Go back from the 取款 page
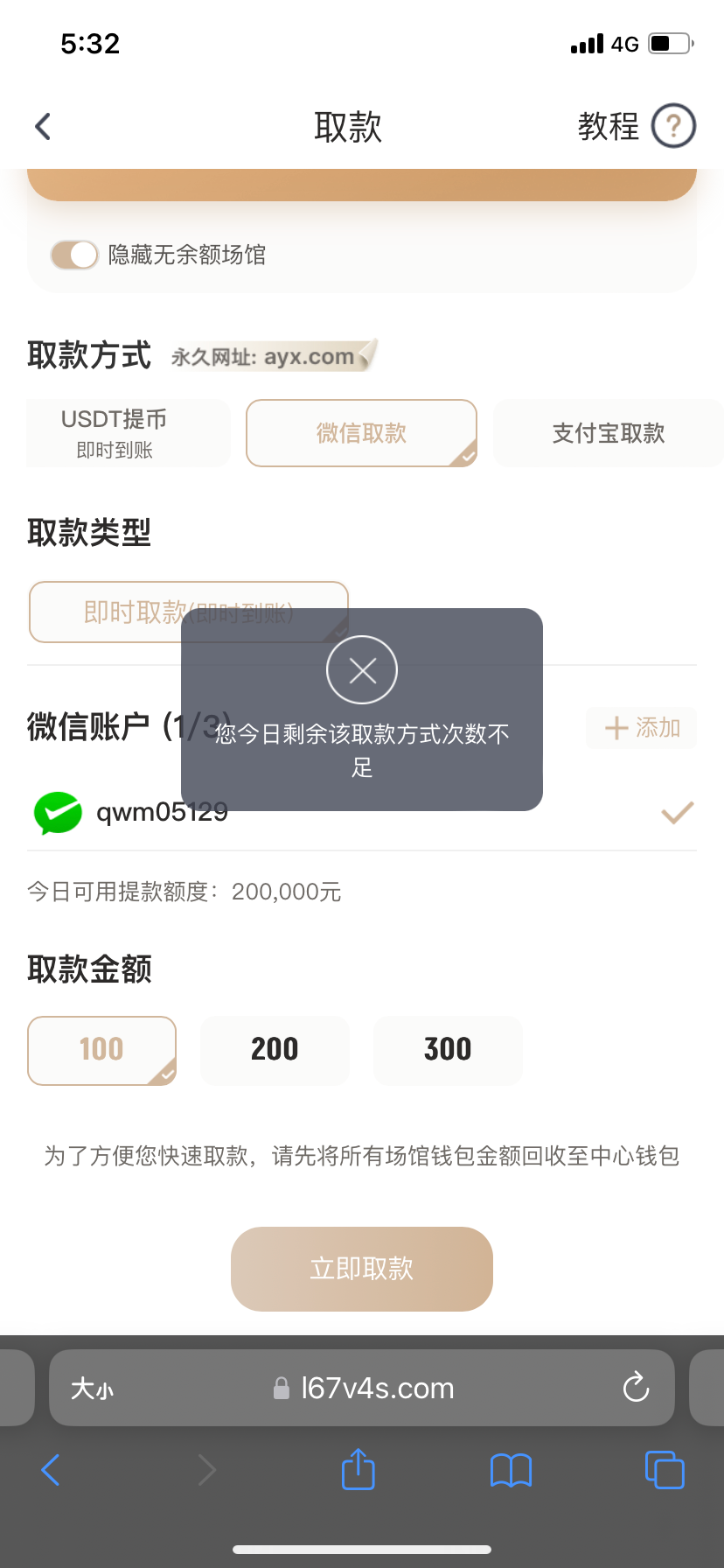Screen dimensions: 724x1568 click(x=43, y=127)
